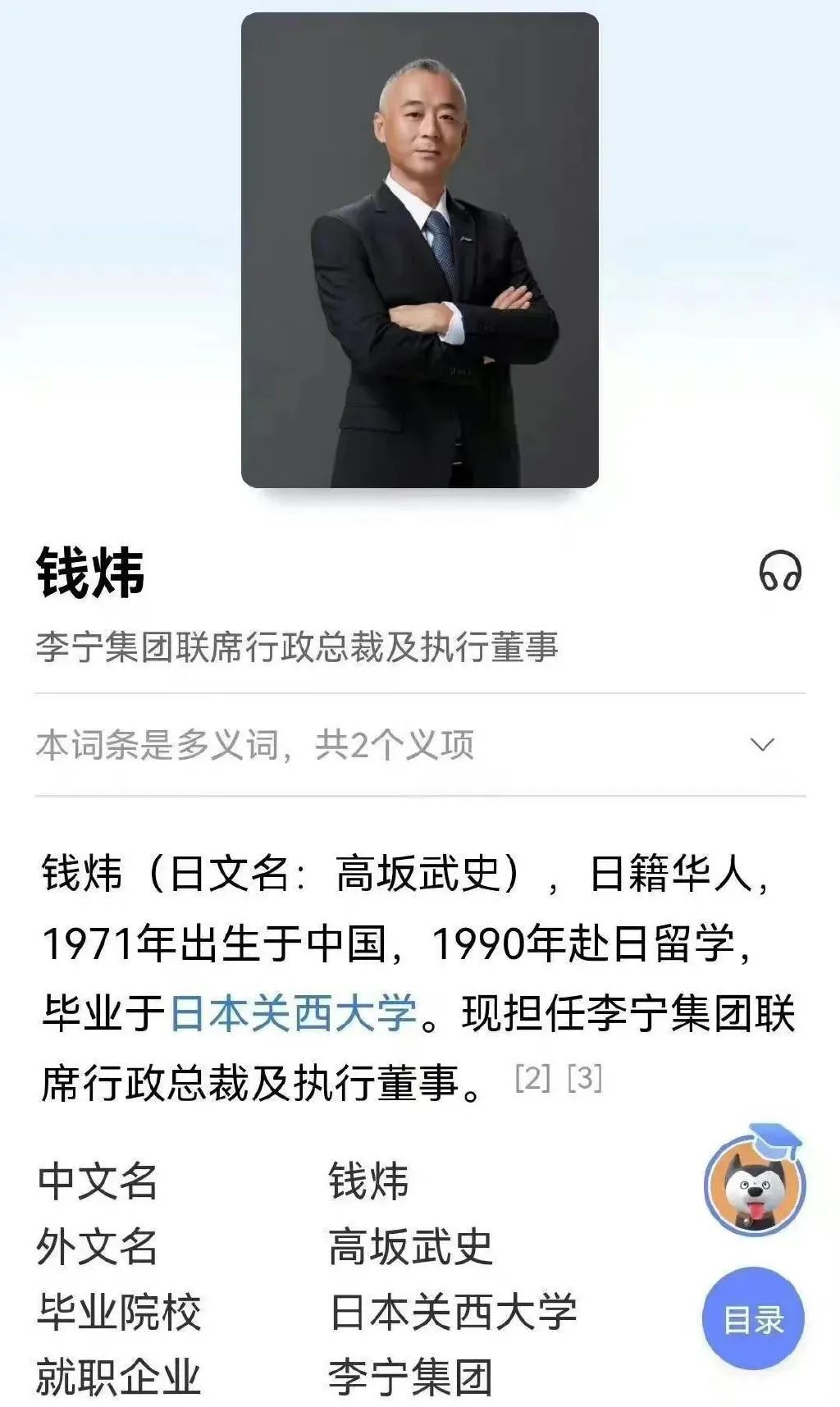
Task: Open citation reference [2]
Action: click(532, 1078)
